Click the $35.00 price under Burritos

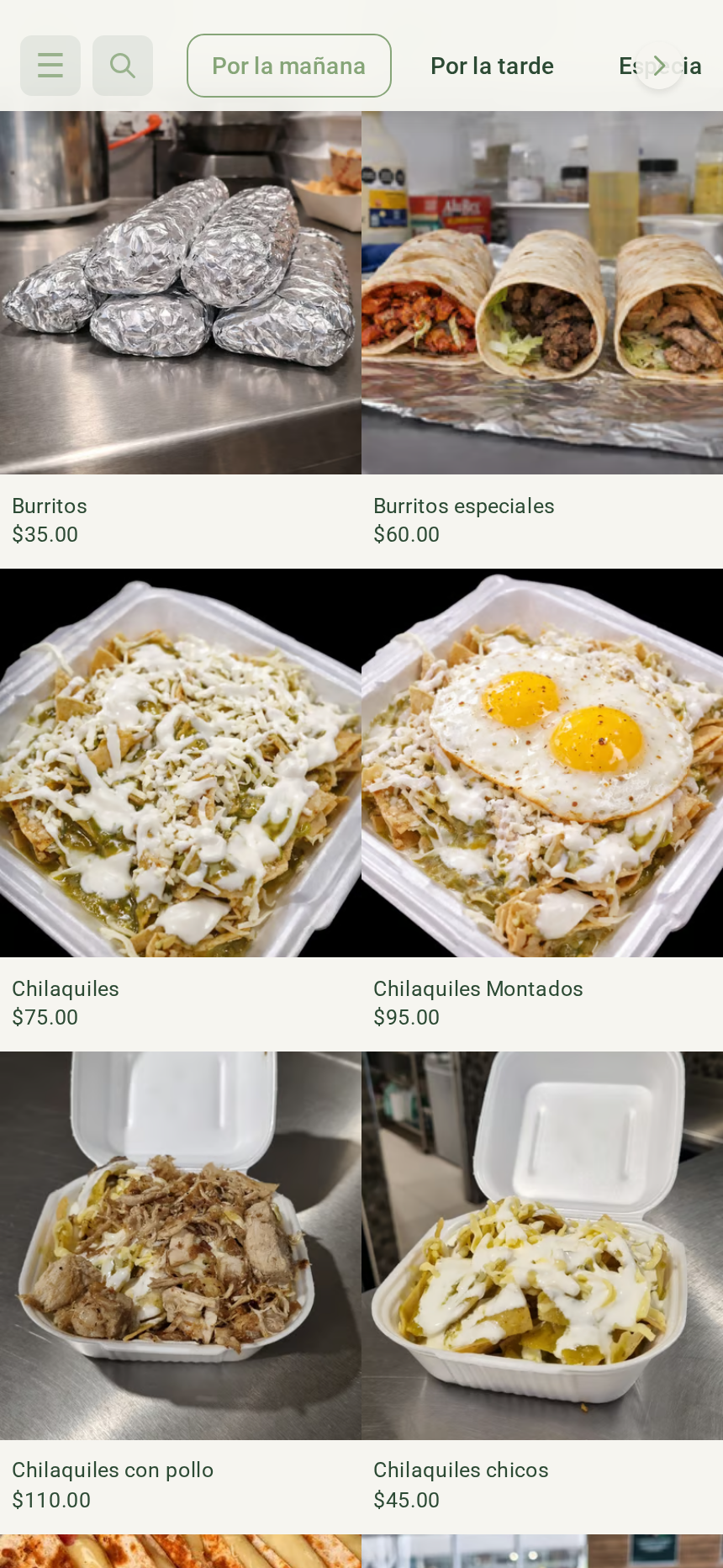[x=45, y=534]
